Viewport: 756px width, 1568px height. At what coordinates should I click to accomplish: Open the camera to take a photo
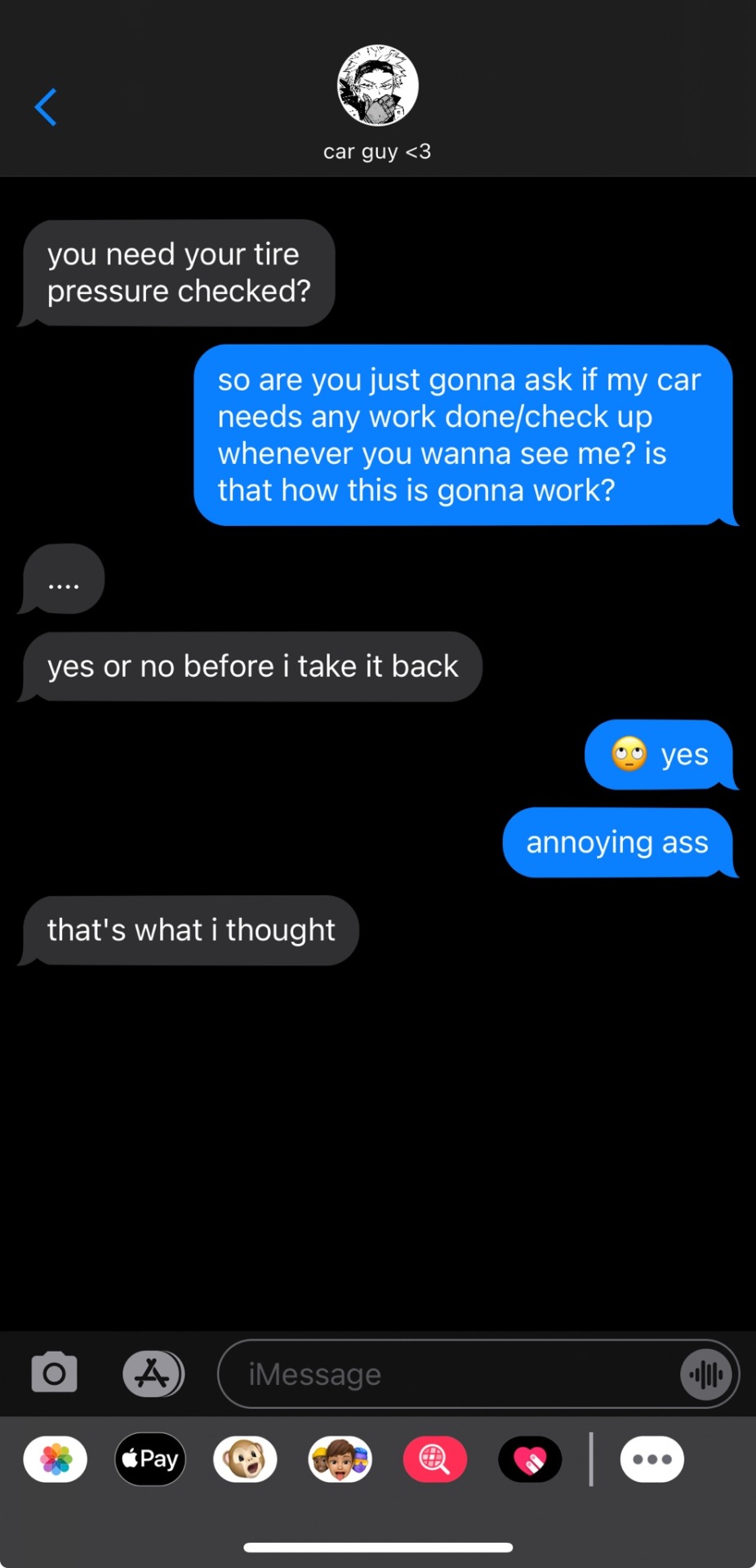tap(54, 1373)
